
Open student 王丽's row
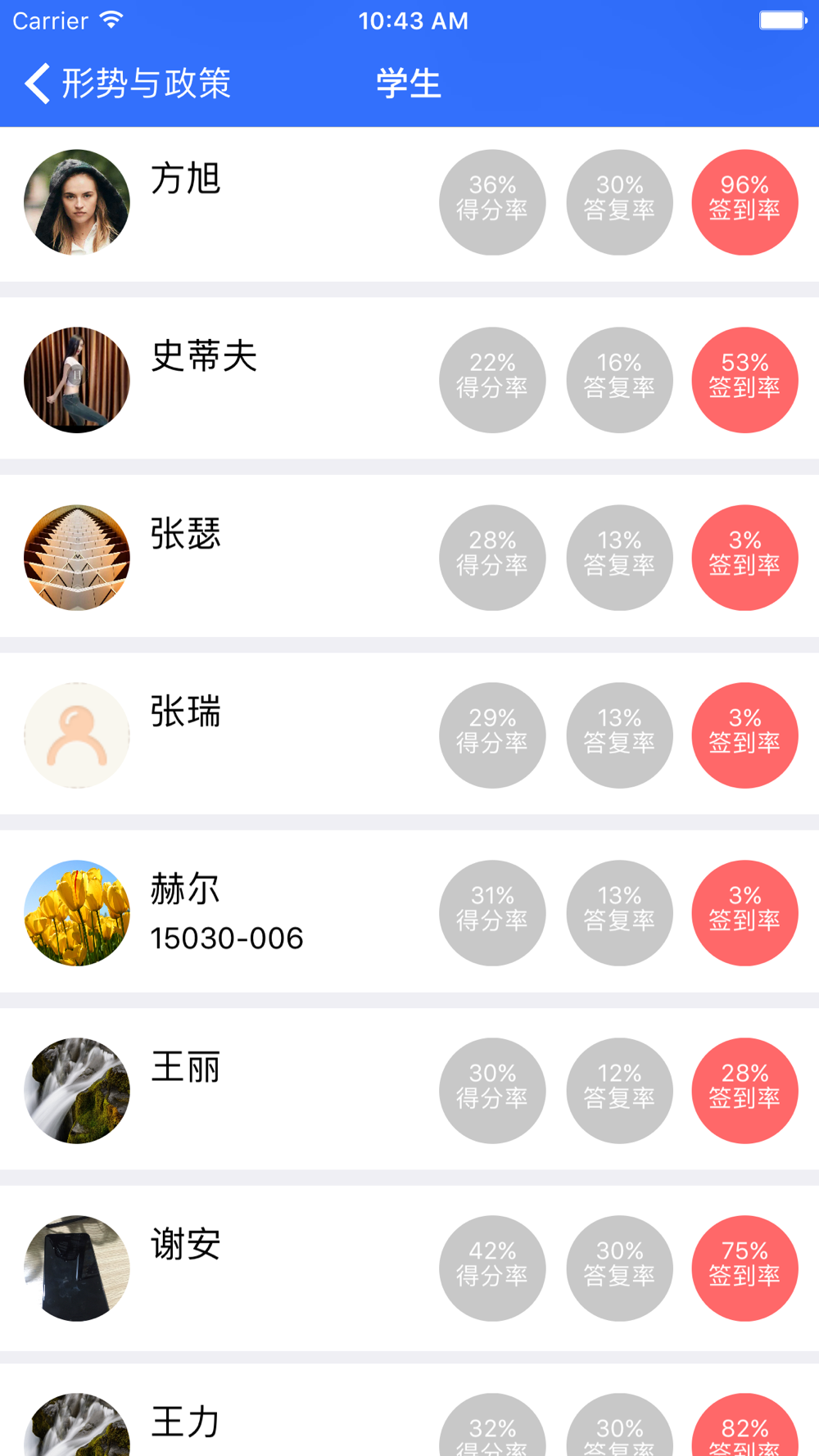click(409, 1090)
